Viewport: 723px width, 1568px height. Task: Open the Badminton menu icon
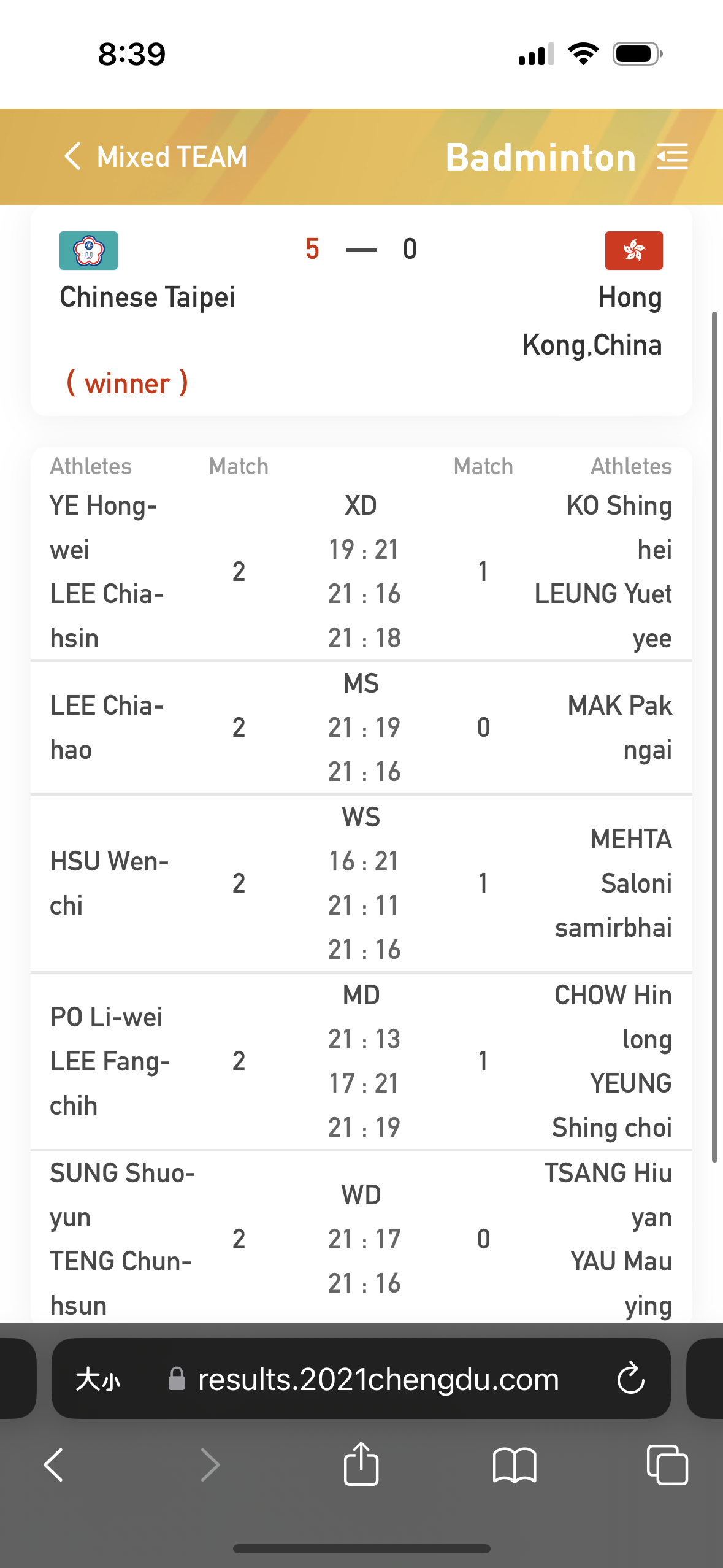coord(673,156)
